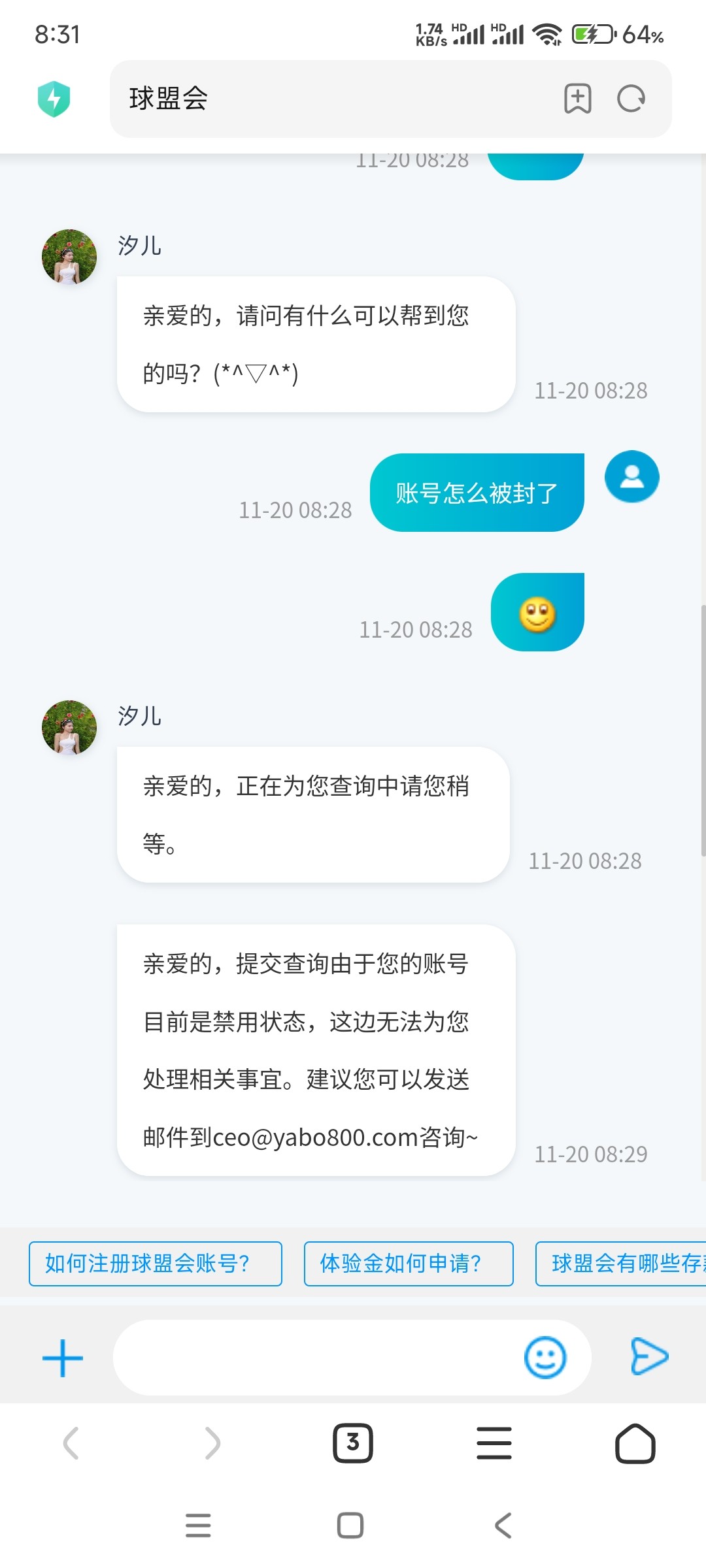706x1568 pixels.
Task: Open the emoji picker
Action: (545, 1358)
